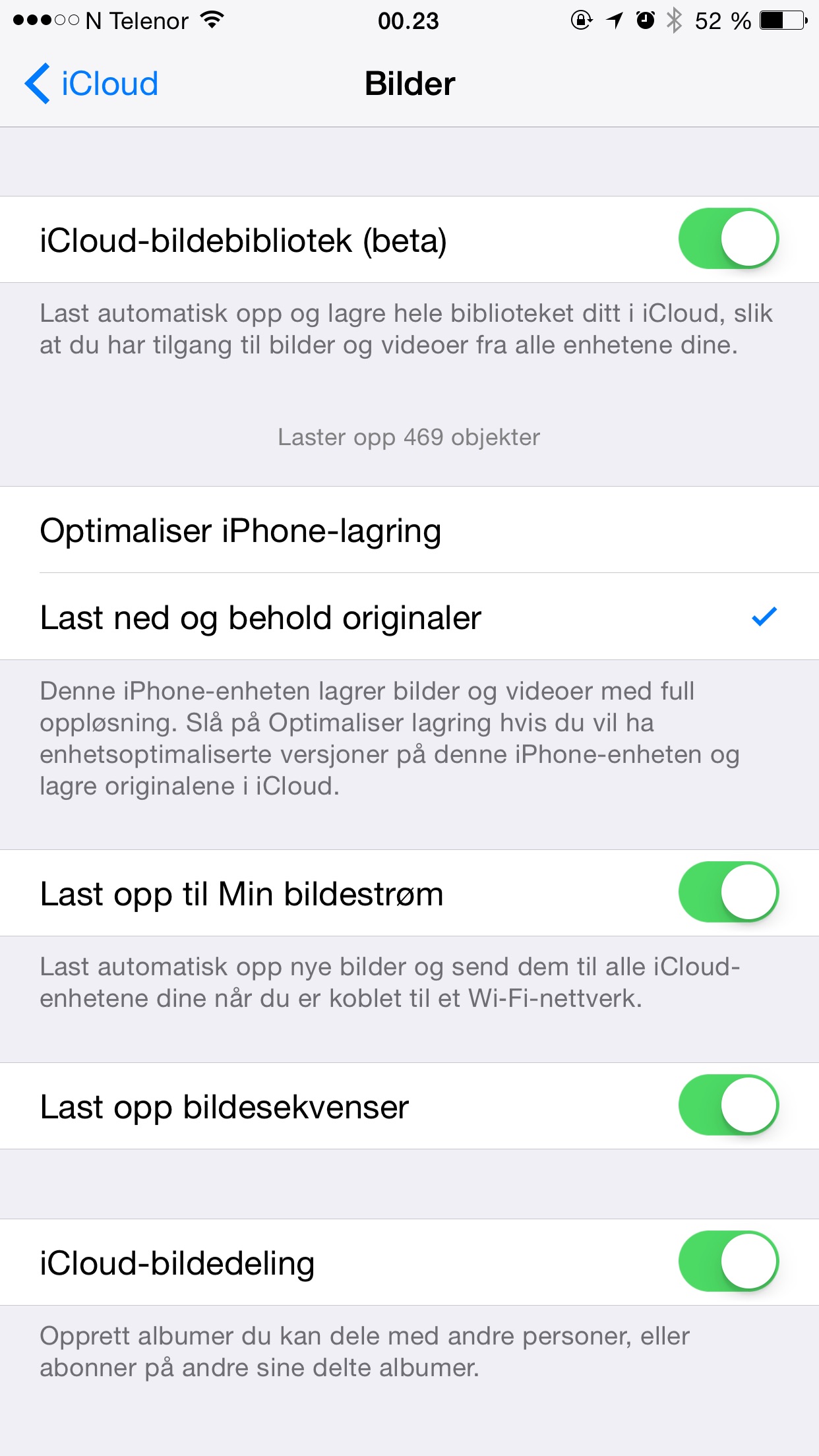This screenshot has width=819, height=1456.
Task: Turn off Last opp til Min bildestrøm
Action: 729,892
